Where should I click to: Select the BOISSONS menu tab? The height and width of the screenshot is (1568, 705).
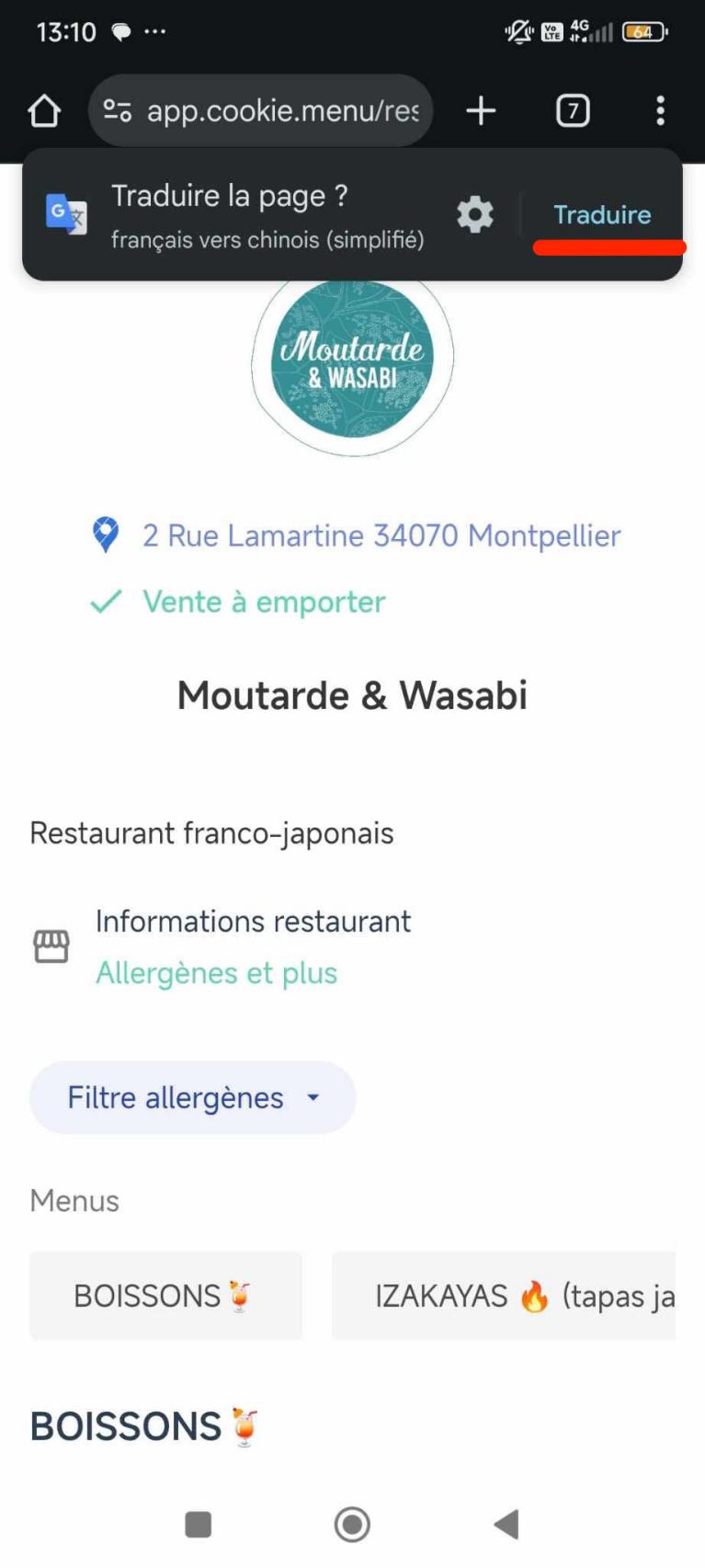coord(165,1295)
